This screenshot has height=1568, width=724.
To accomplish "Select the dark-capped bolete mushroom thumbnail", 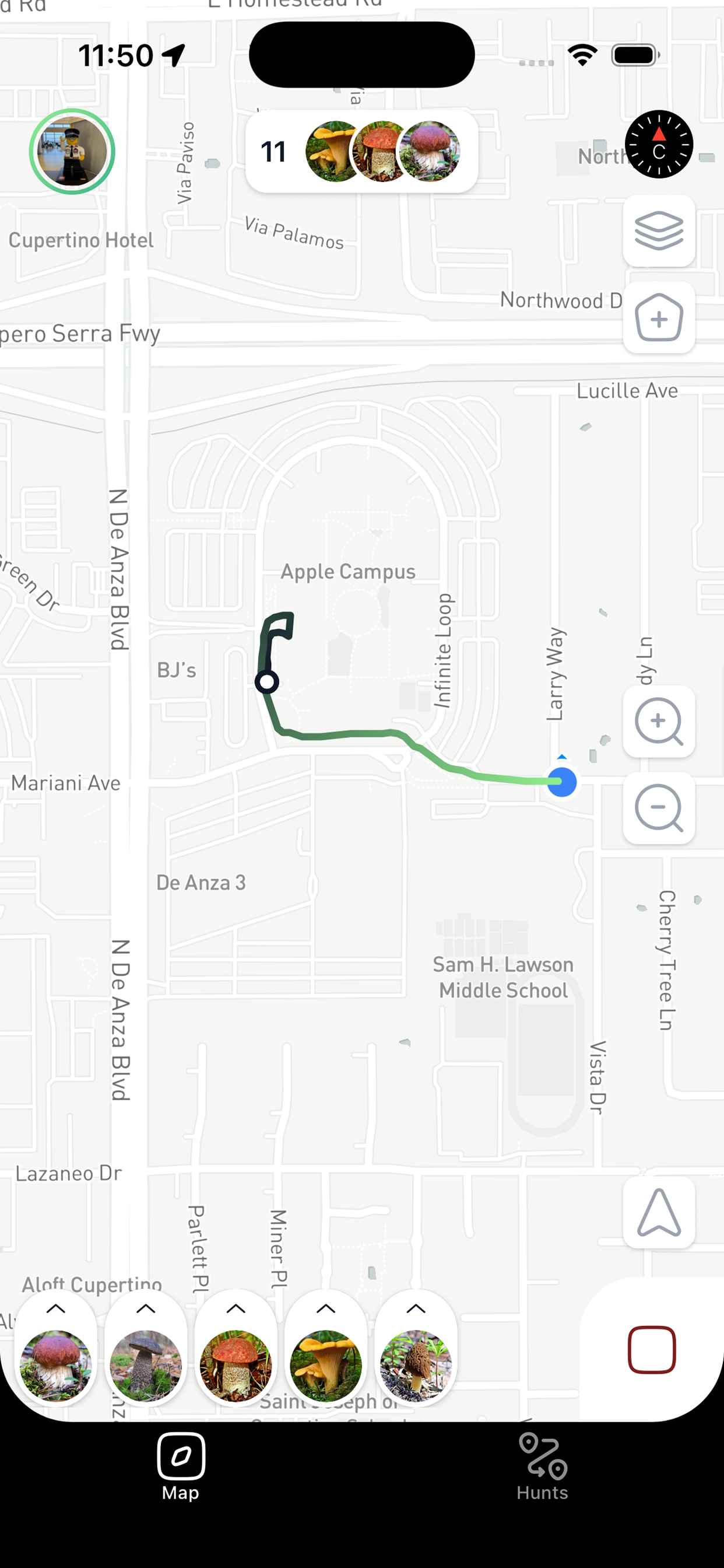I will (x=145, y=1364).
